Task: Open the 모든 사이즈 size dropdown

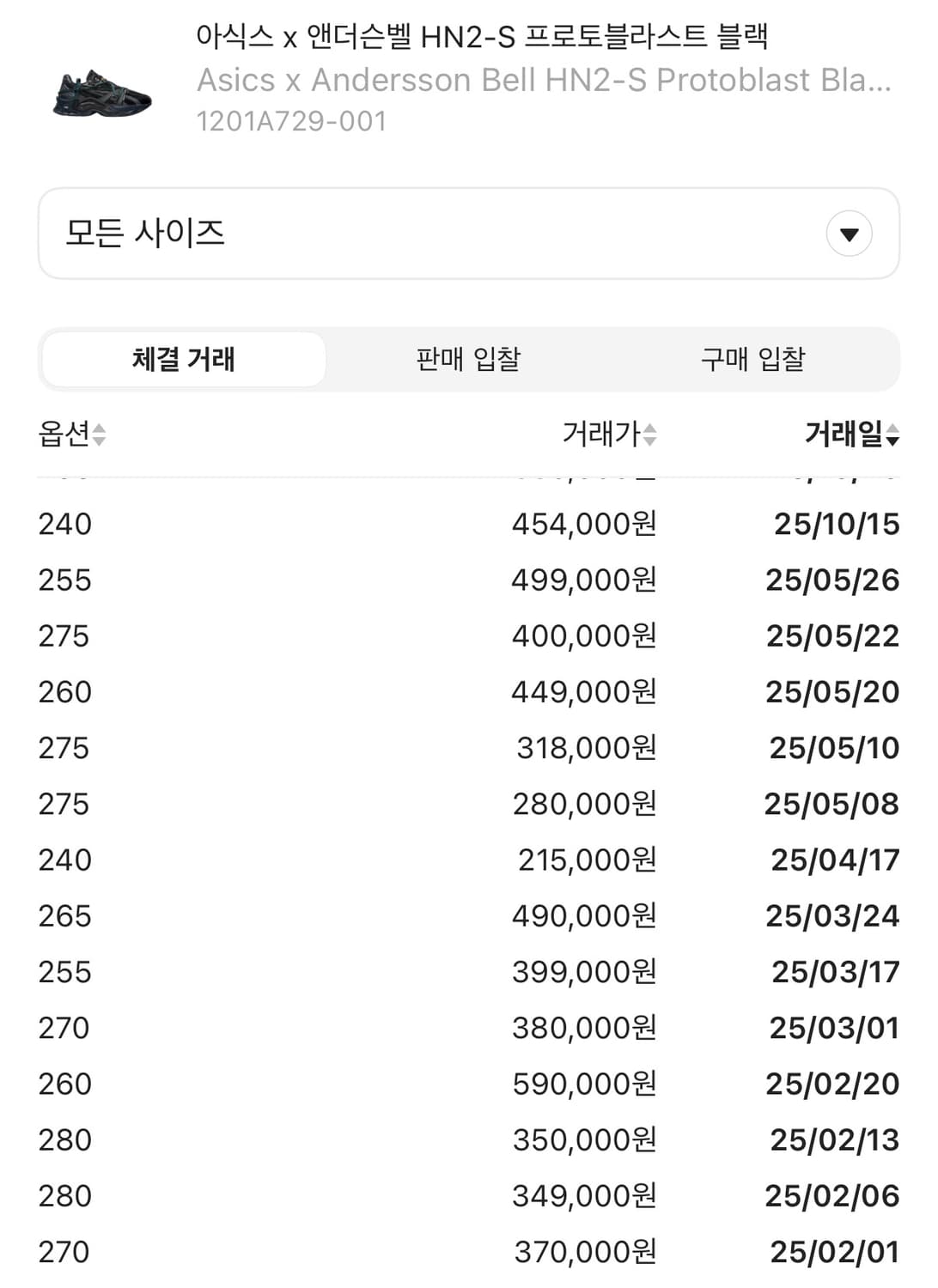Action: click(x=469, y=230)
